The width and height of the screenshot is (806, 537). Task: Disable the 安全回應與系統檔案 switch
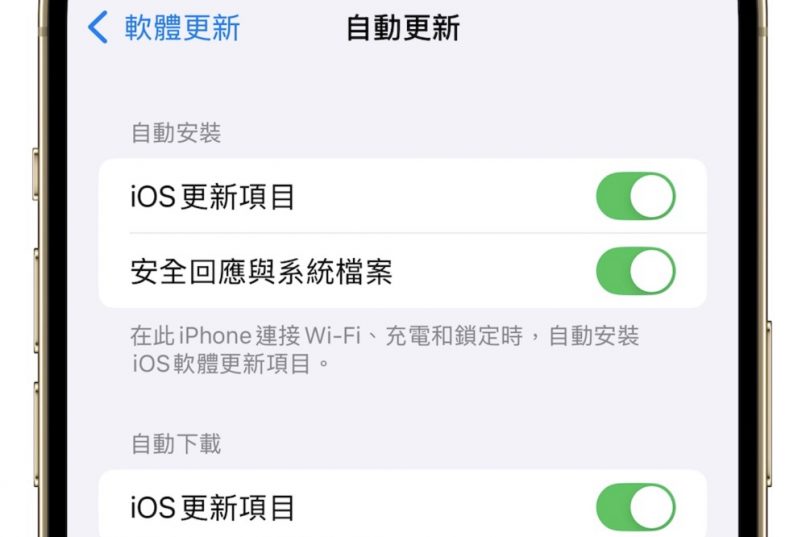click(635, 271)
